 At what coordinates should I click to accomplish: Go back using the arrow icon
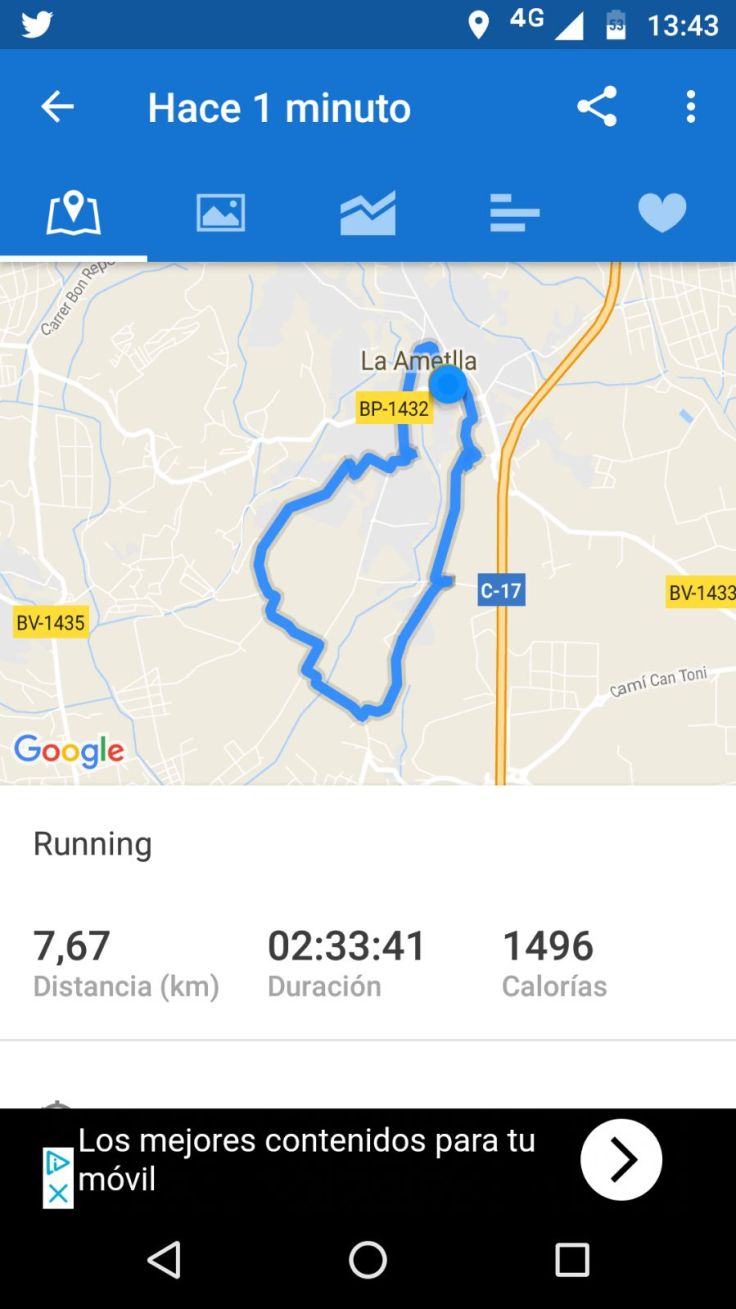click(57, 107)
